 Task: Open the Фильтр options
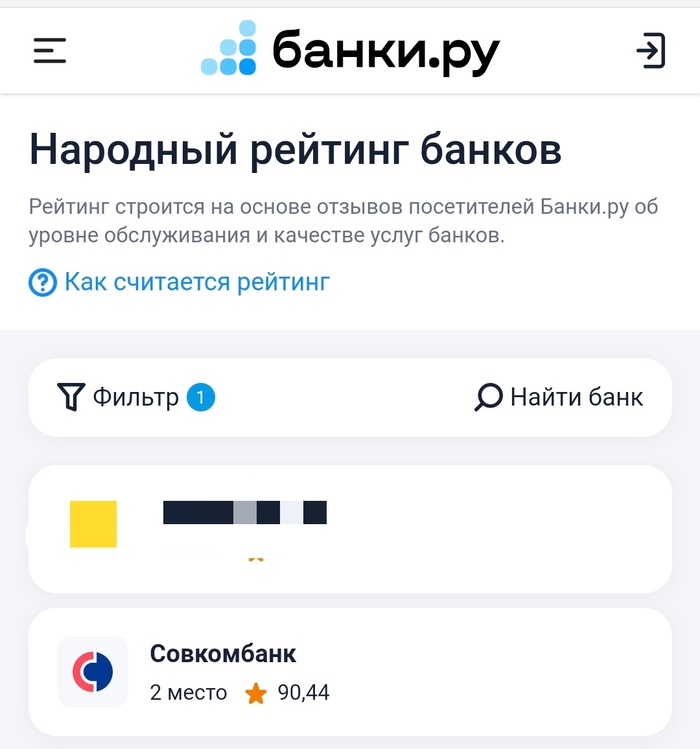[136, 398]
